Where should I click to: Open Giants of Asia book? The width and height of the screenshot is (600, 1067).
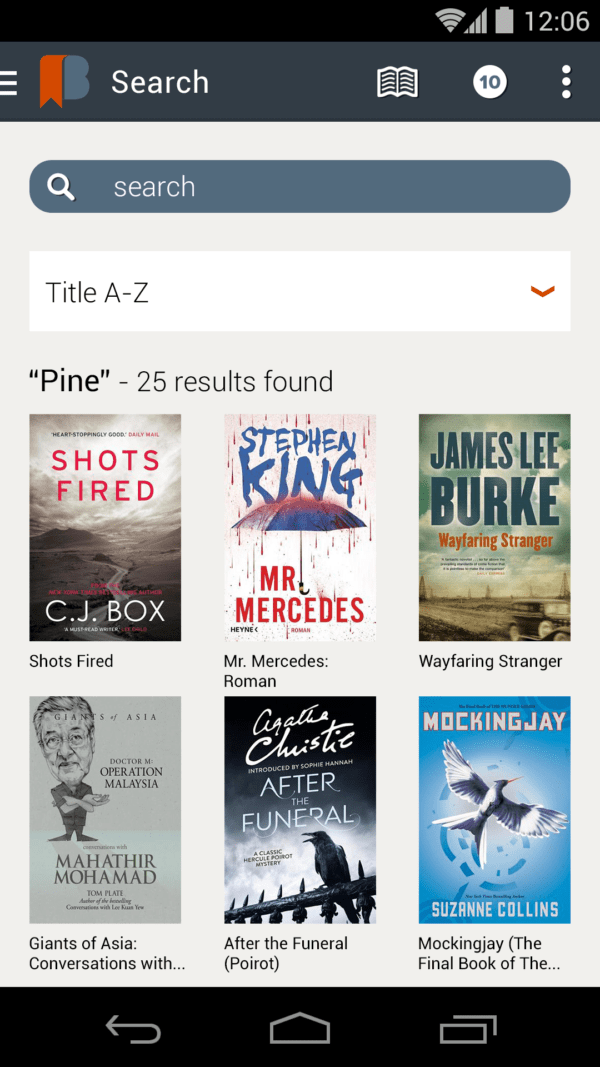pos(105,810)
